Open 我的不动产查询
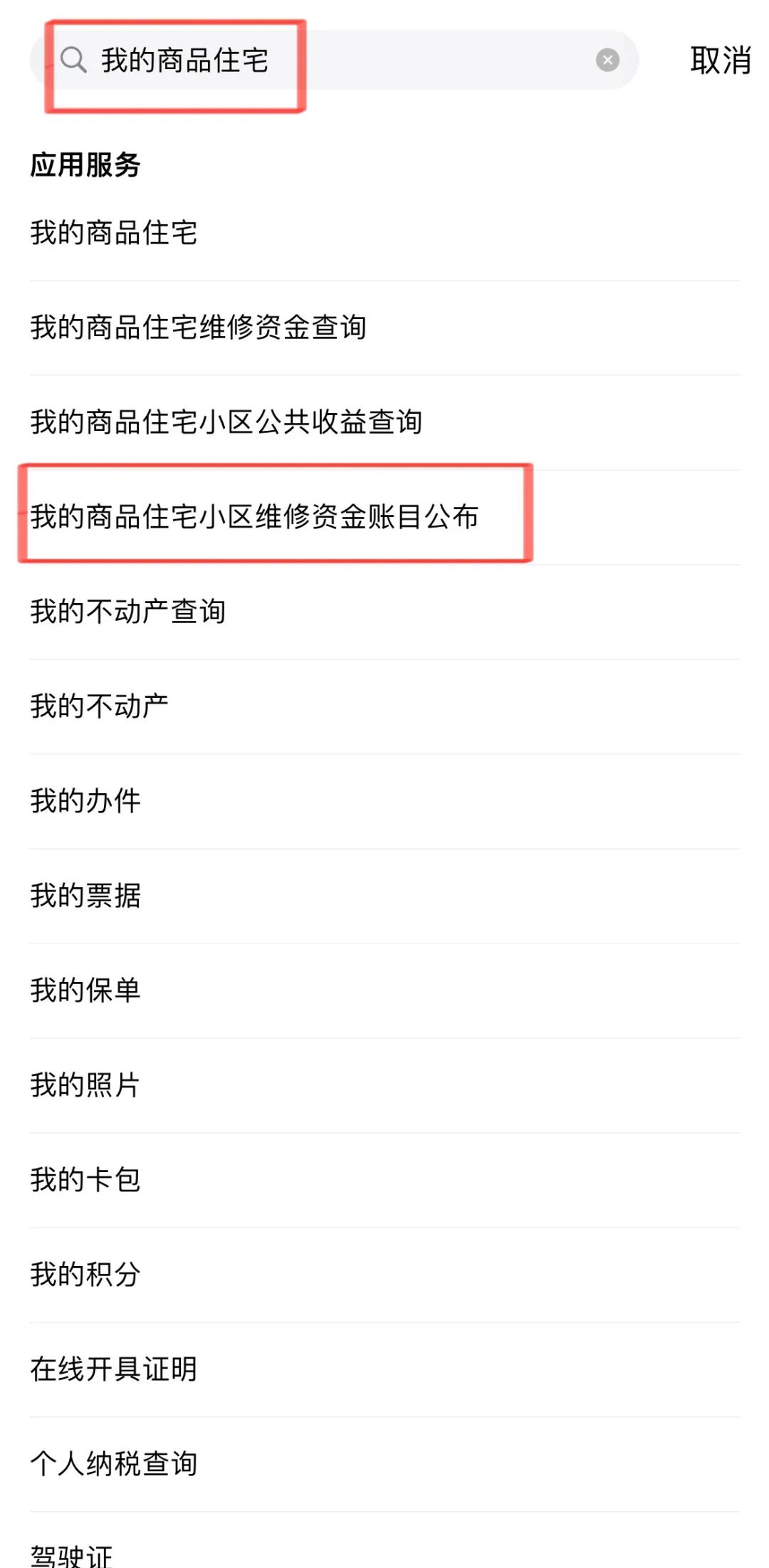 128,612
